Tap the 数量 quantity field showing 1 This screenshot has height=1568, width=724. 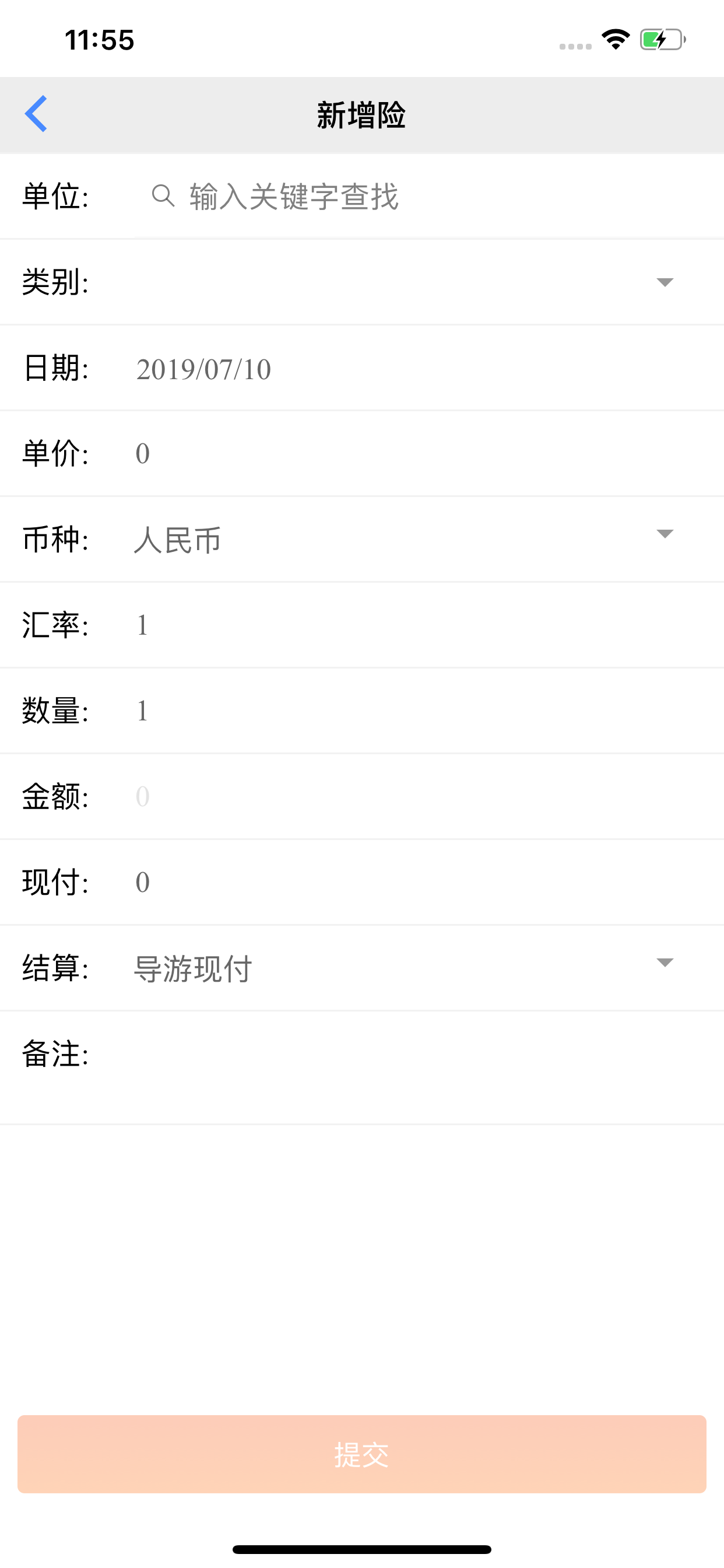click(x=243, y=711)
